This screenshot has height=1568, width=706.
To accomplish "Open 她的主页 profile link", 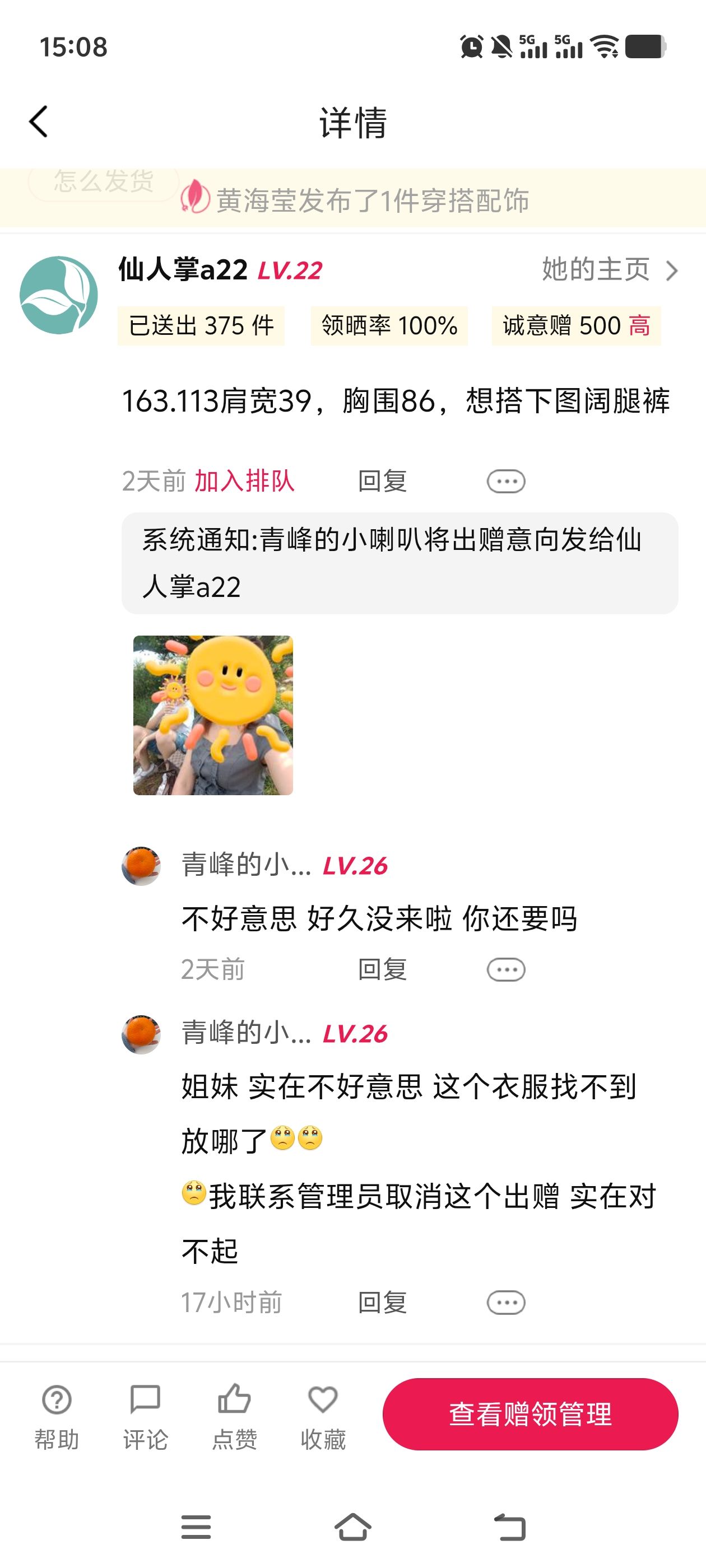I will [x=609, y=270].
